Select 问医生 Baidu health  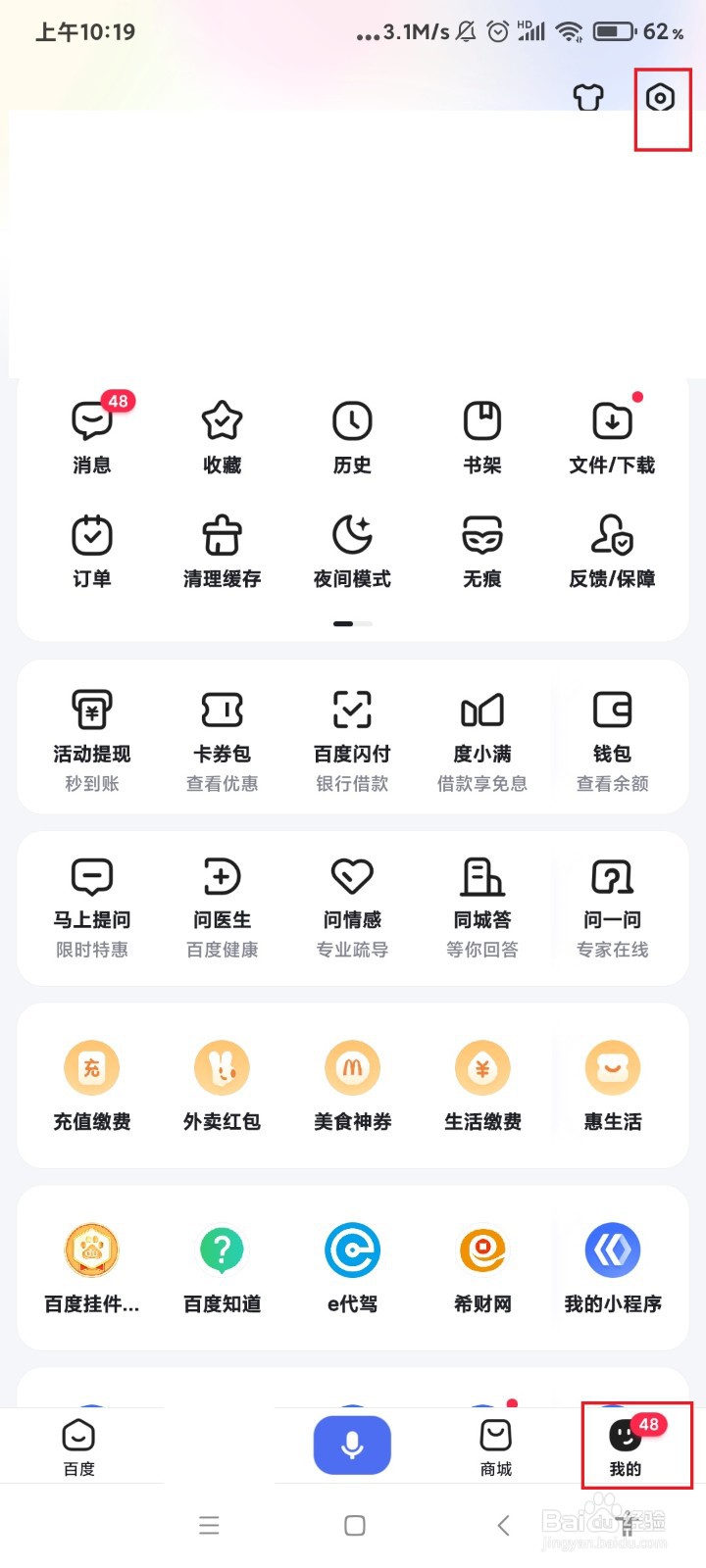click(223, 906)
